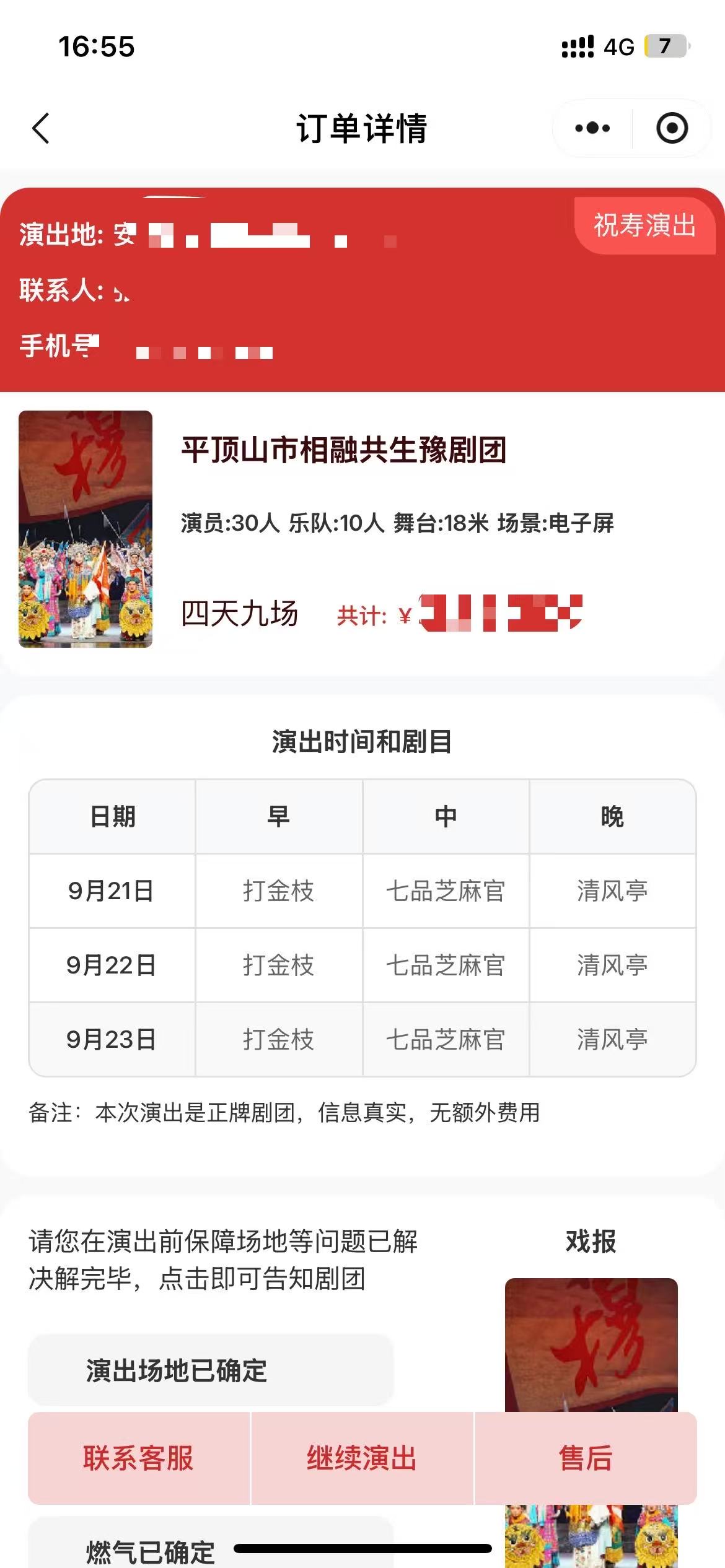Go back from the order details page
Image resolution: width=725 pixels, height=1568 pixels.
pyautogui.click(x=41, y=129)
